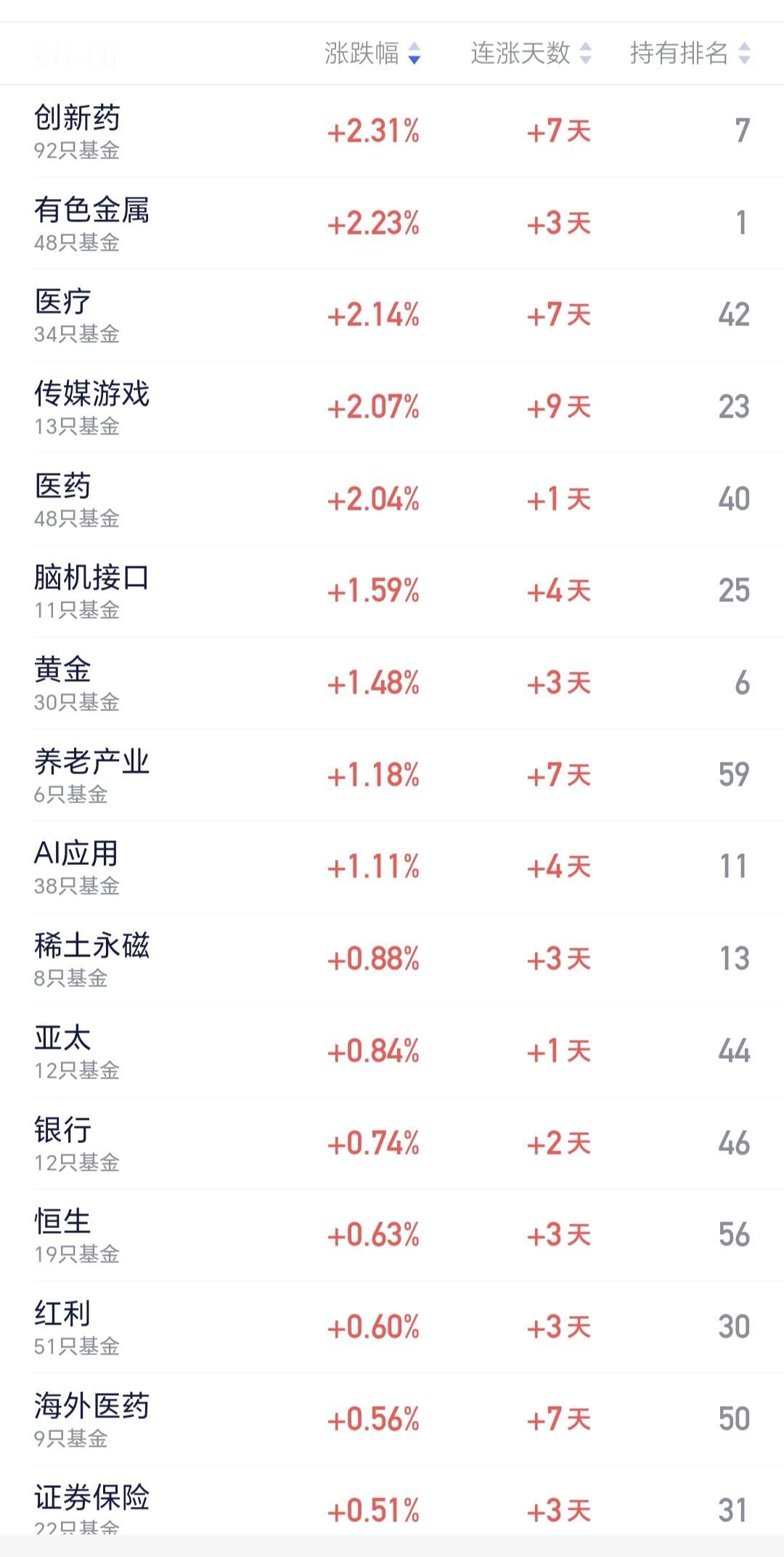Open the 有色金属 sector row
The height and width of the screenshot is (1557, 784).
tap(392, 224)
